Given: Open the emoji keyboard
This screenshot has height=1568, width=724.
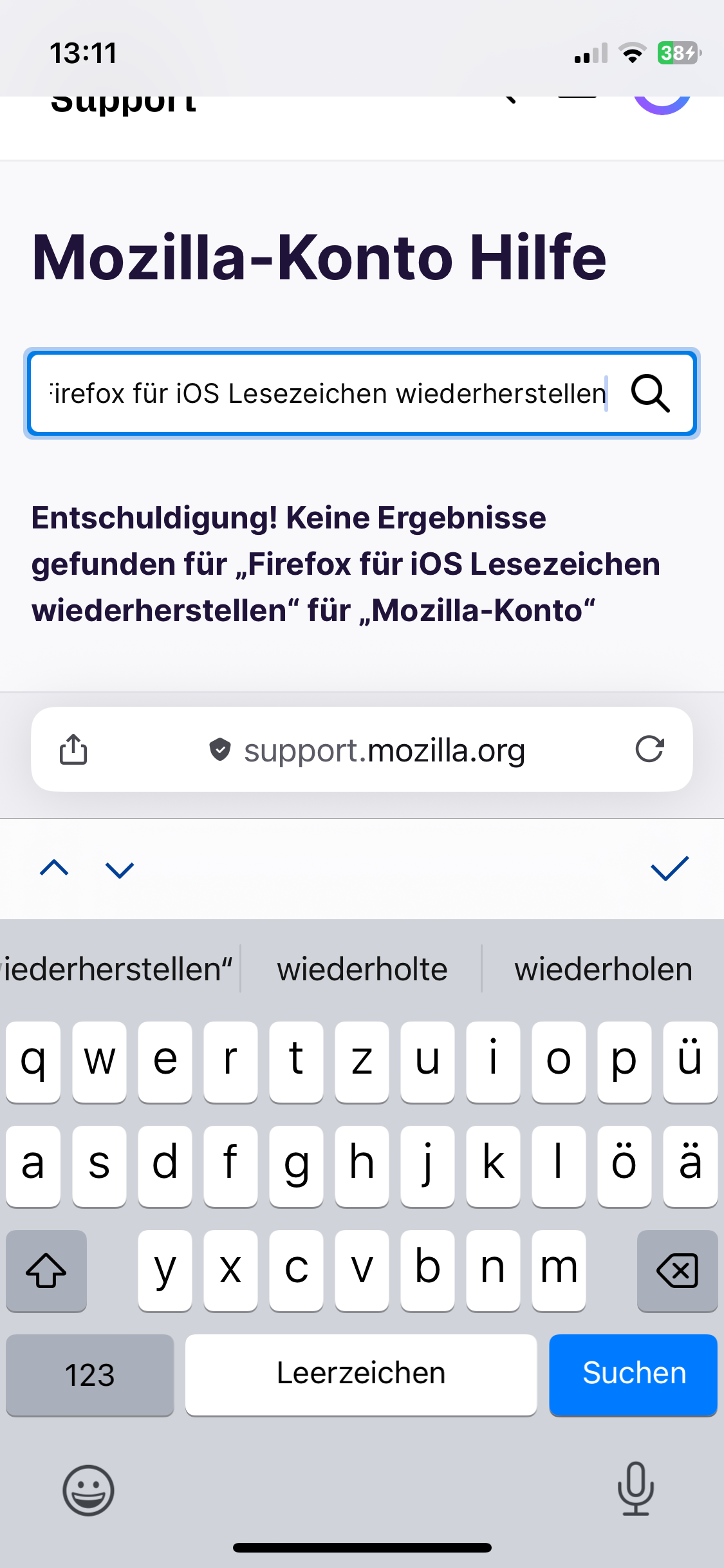Looking at the screenshot, I should pyautogui.click(x=88, y=1490).
